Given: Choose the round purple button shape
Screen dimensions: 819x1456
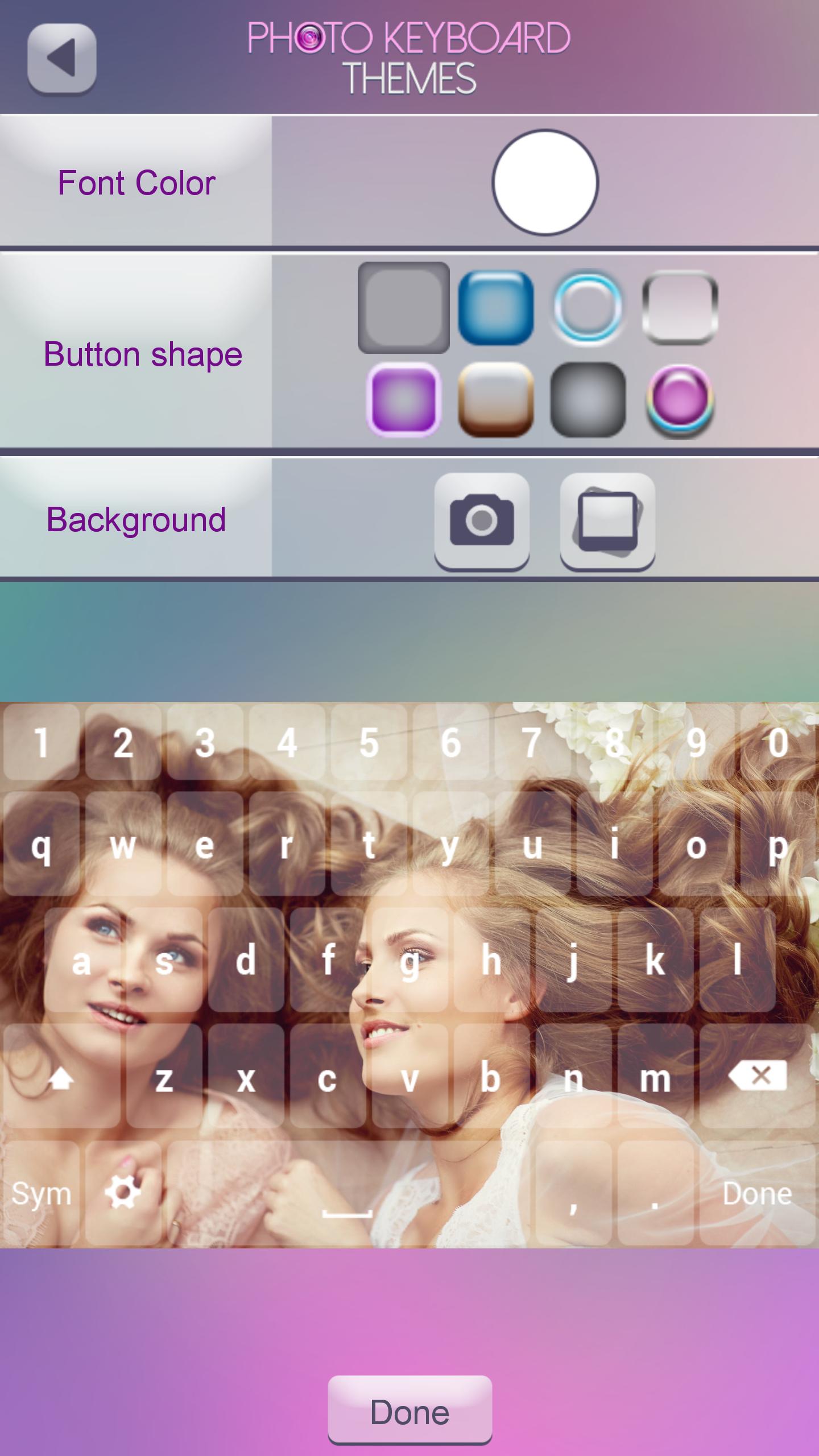Looking at the screenshot, I should (x=680, y=400).
